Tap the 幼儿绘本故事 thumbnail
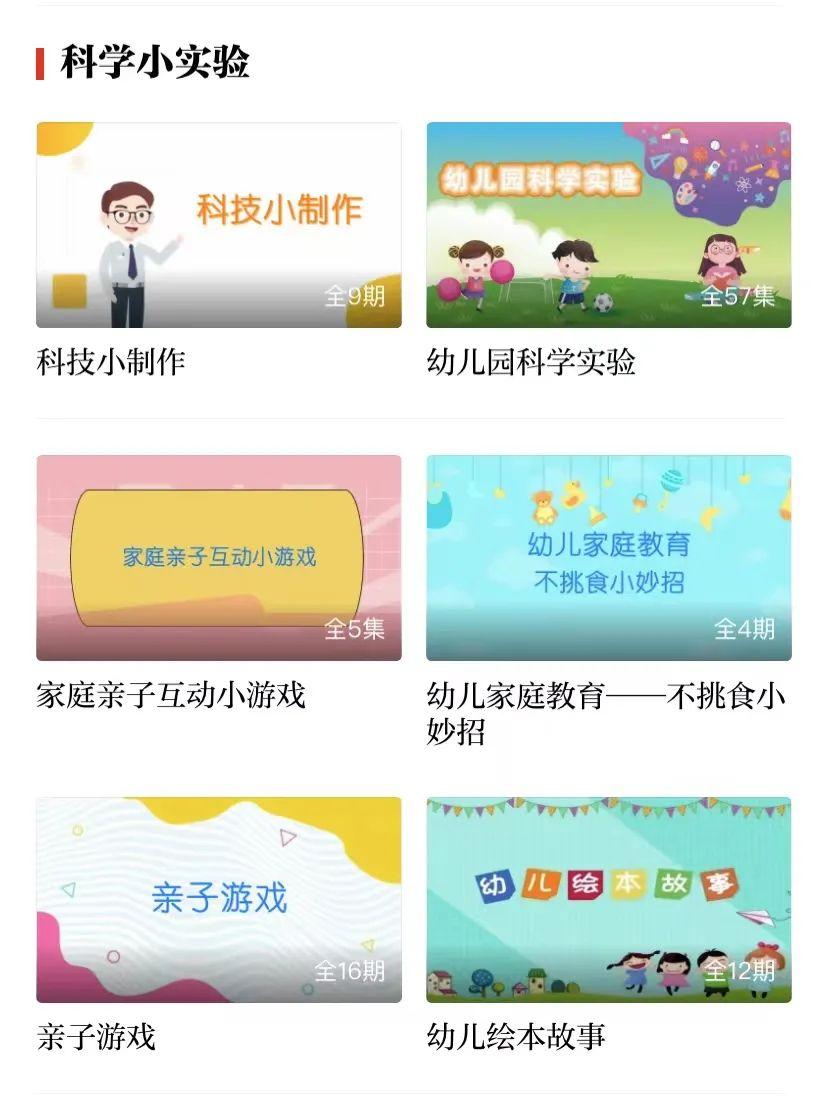This screenshot has height=1111, width=828. [608, 899]
